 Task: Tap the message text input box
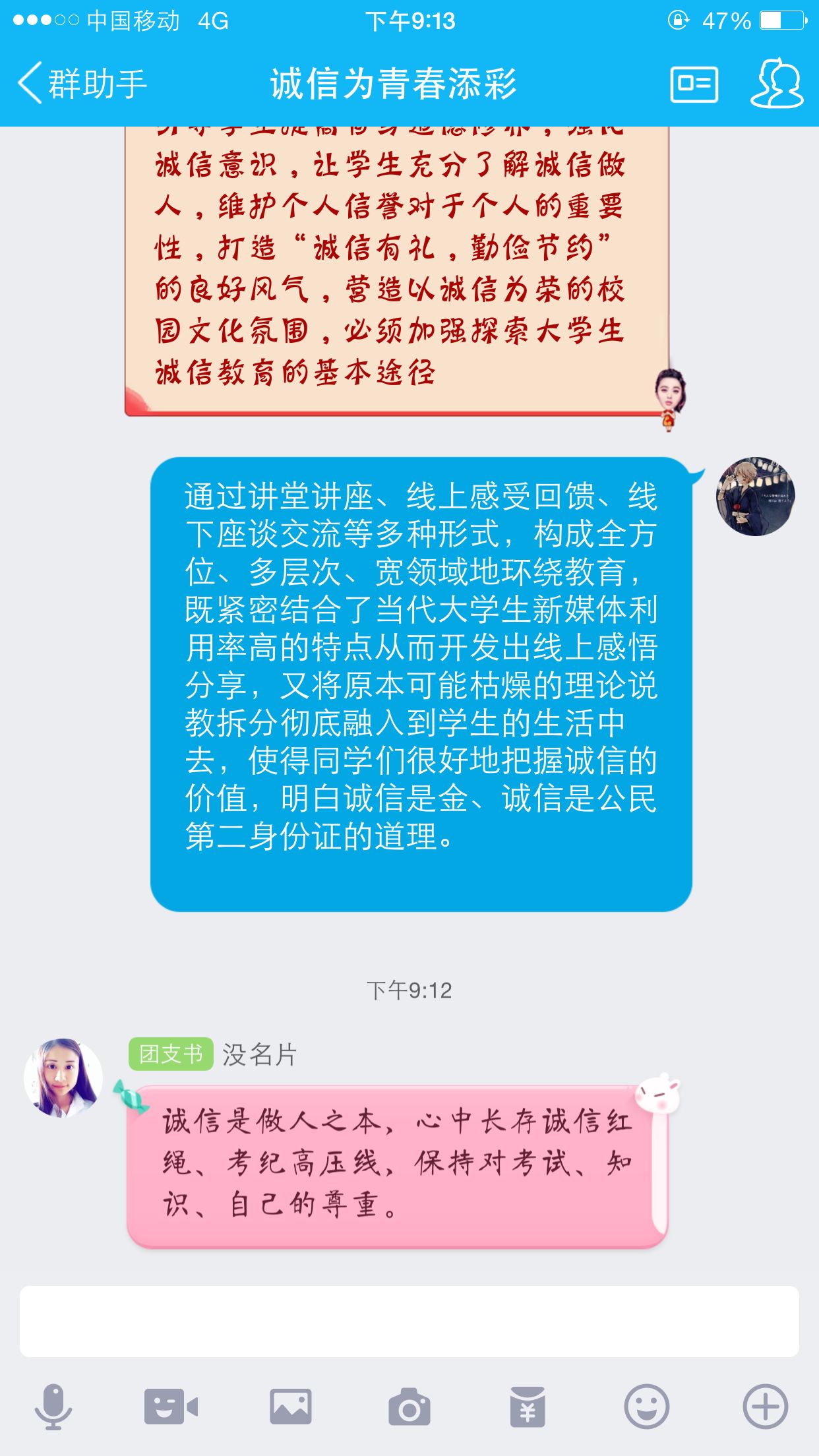tap(409, 1321)
